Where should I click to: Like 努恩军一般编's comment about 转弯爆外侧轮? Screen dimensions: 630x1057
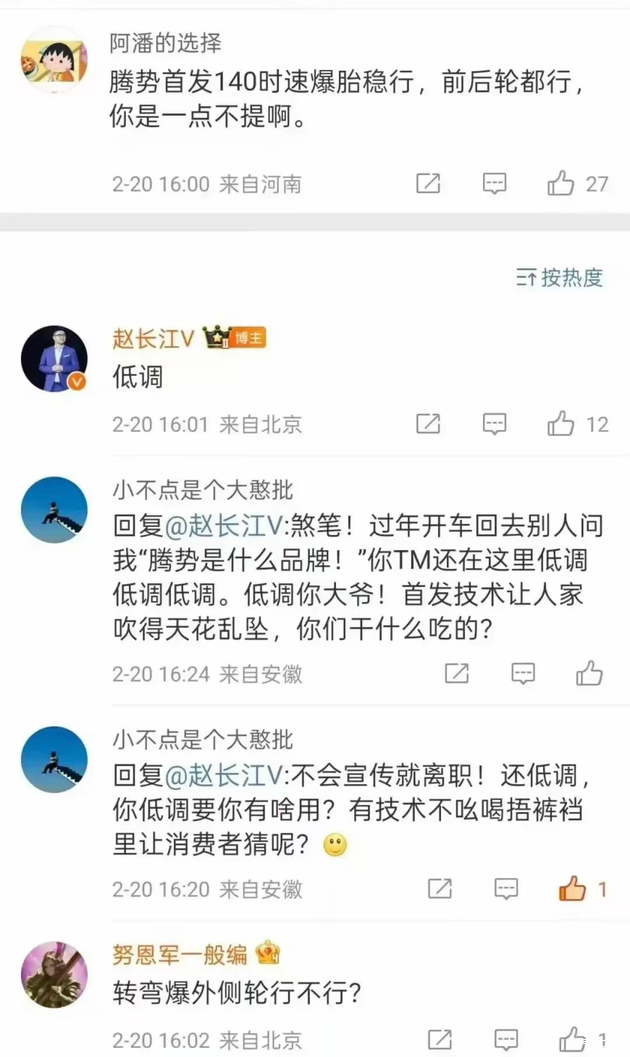573,1039
